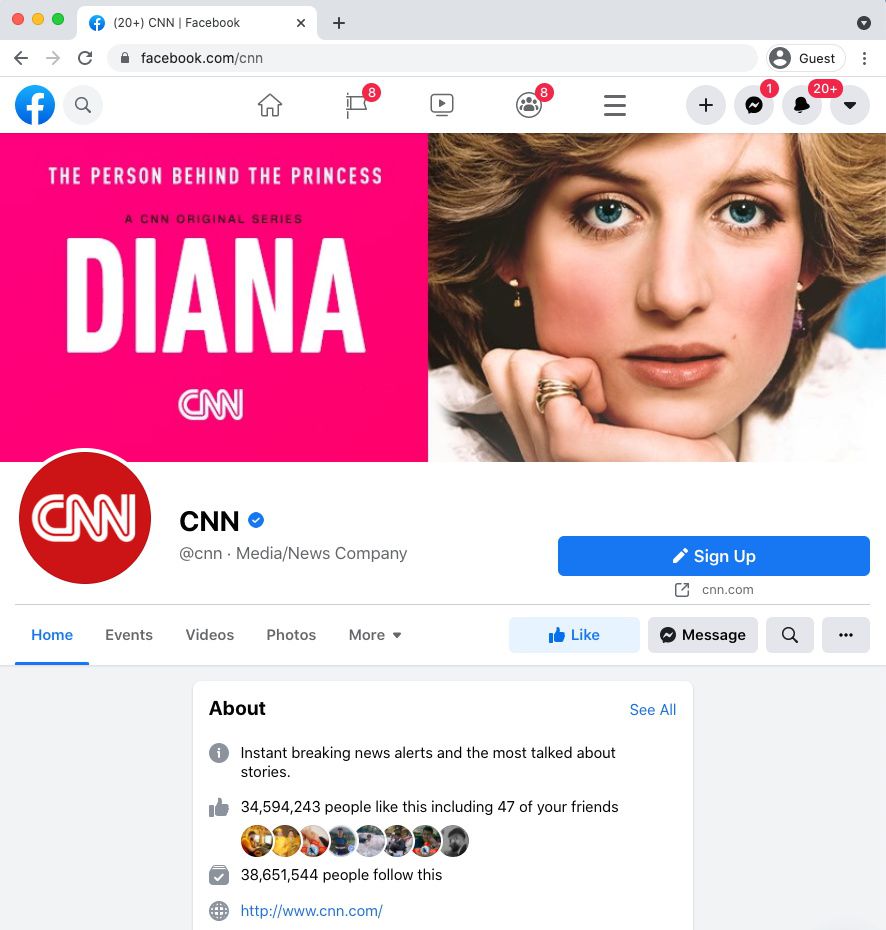Go to the Facebook home feed

[270, 105]
